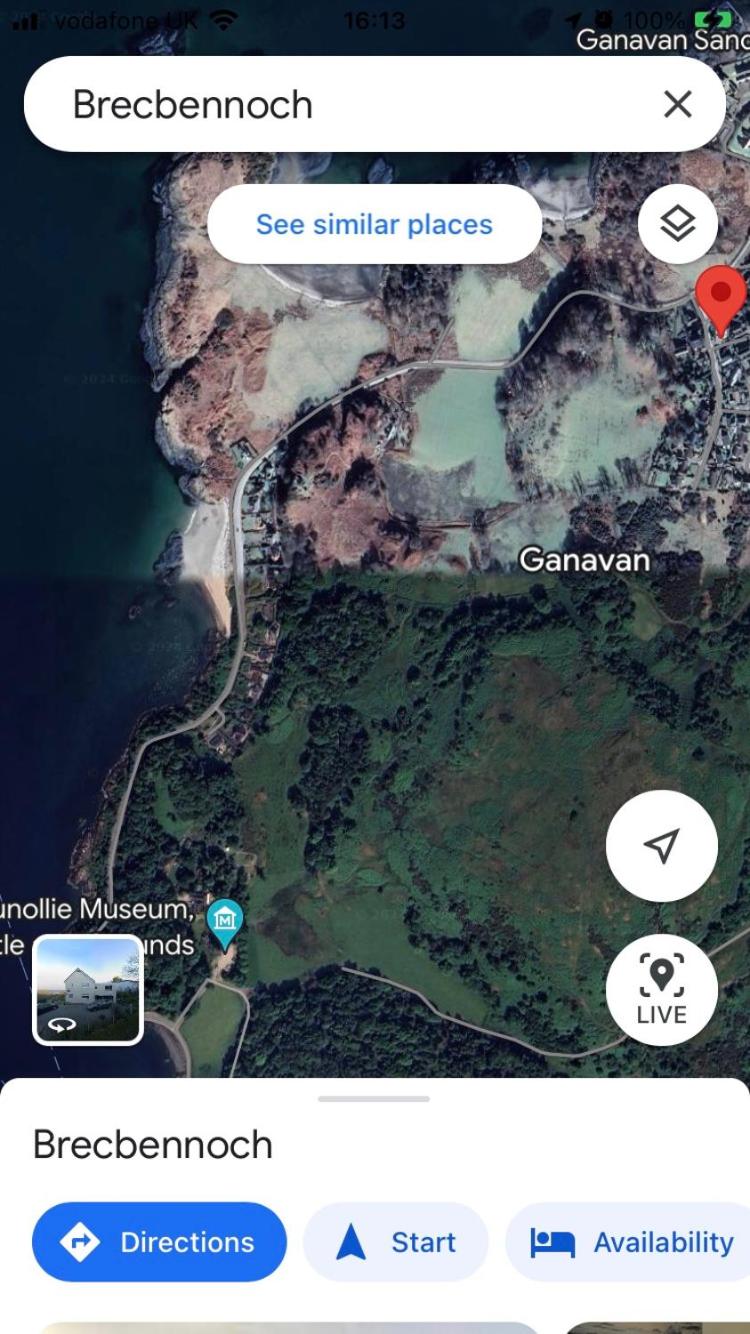Image resolution: width=750 pixels, height=1334 pixels.
Task: Check availability at Brecbennoch
Action: pyautogui.click(x=628, y=1242)
